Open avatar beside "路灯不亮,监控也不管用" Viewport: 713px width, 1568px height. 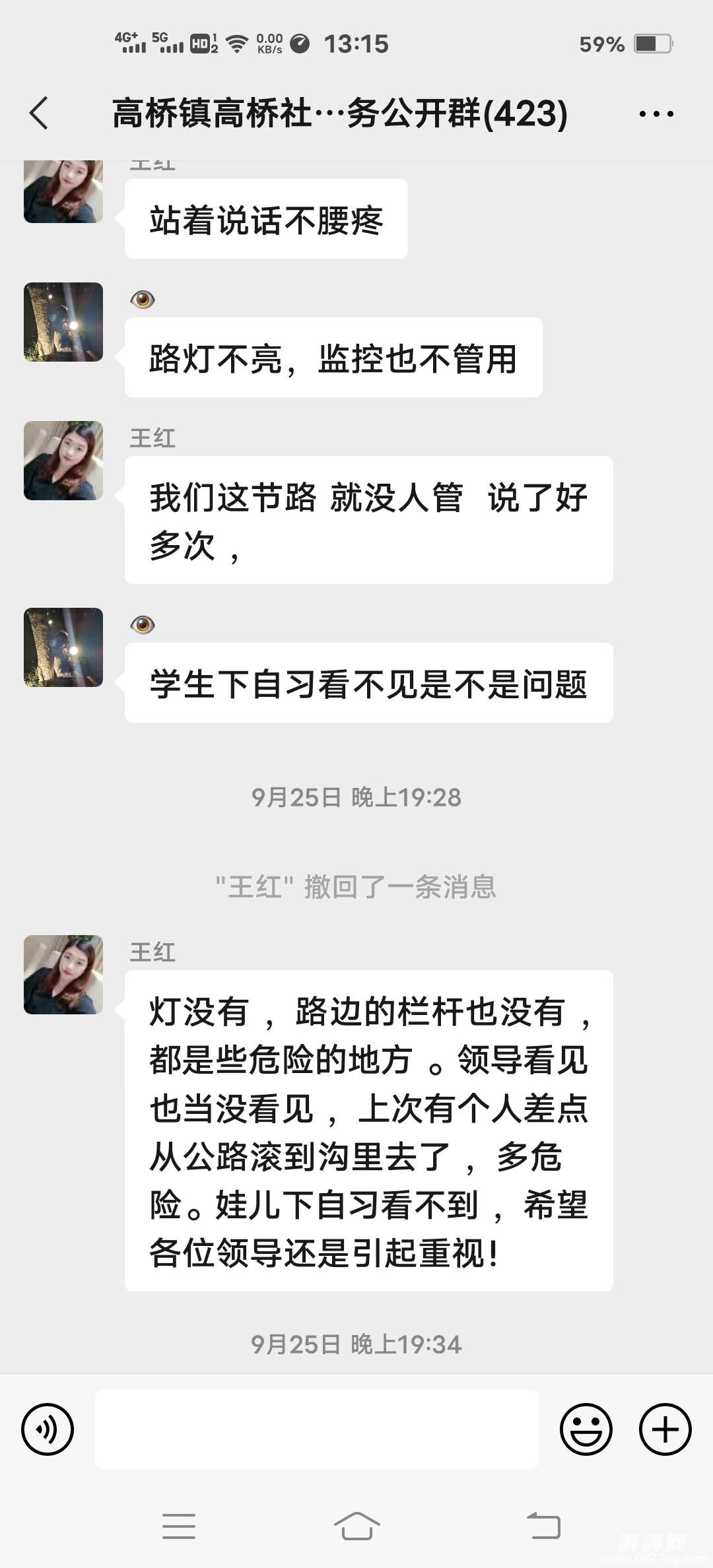pos(63,322)
